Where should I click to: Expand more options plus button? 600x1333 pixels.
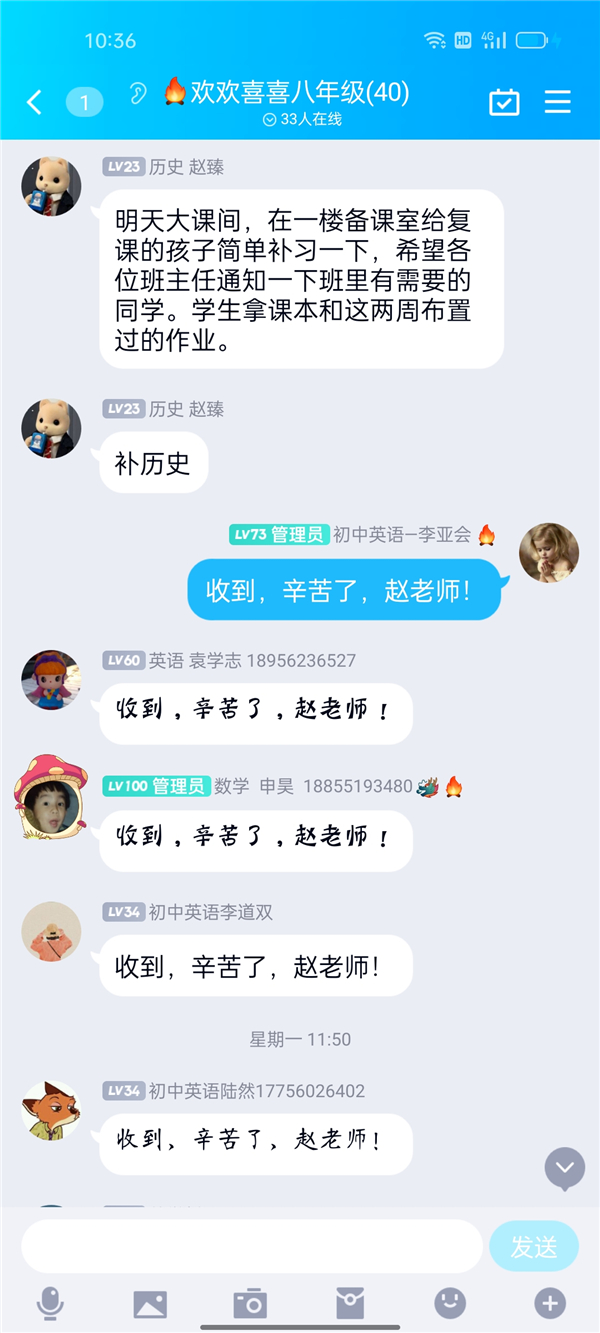[x=550, y=1303]
